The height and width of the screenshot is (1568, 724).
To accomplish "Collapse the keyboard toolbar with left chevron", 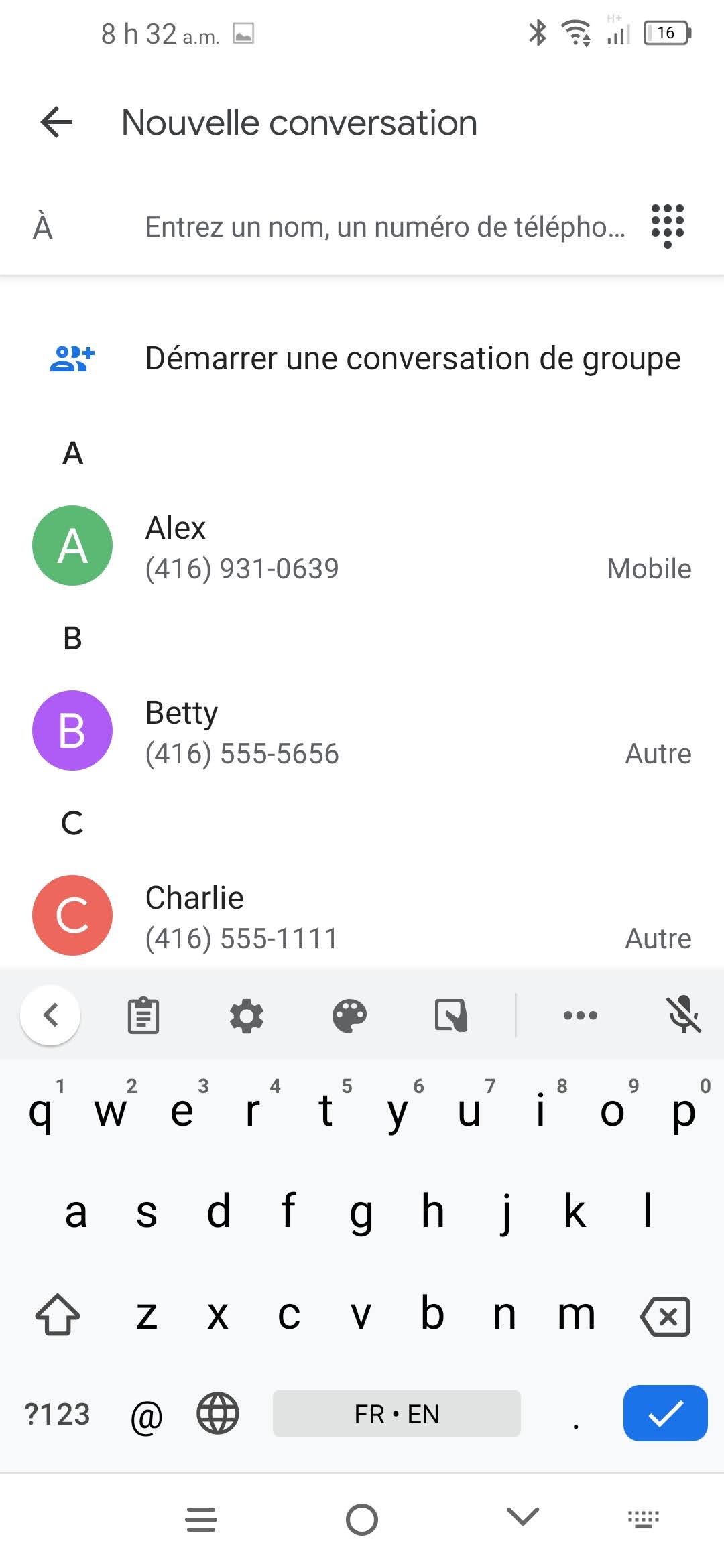I will point(50,1015).
